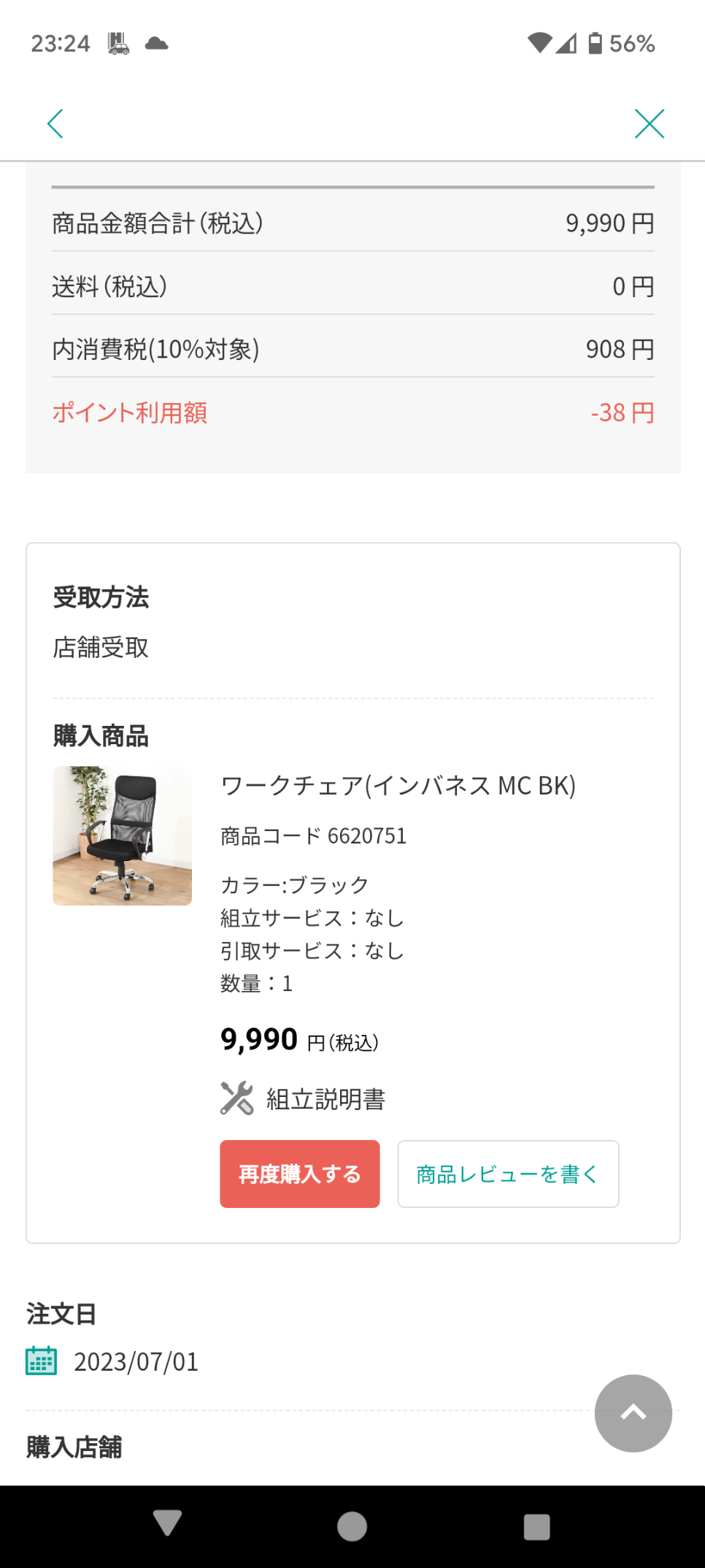
Task: Tap the system home button
Action: coord(352,1526)
